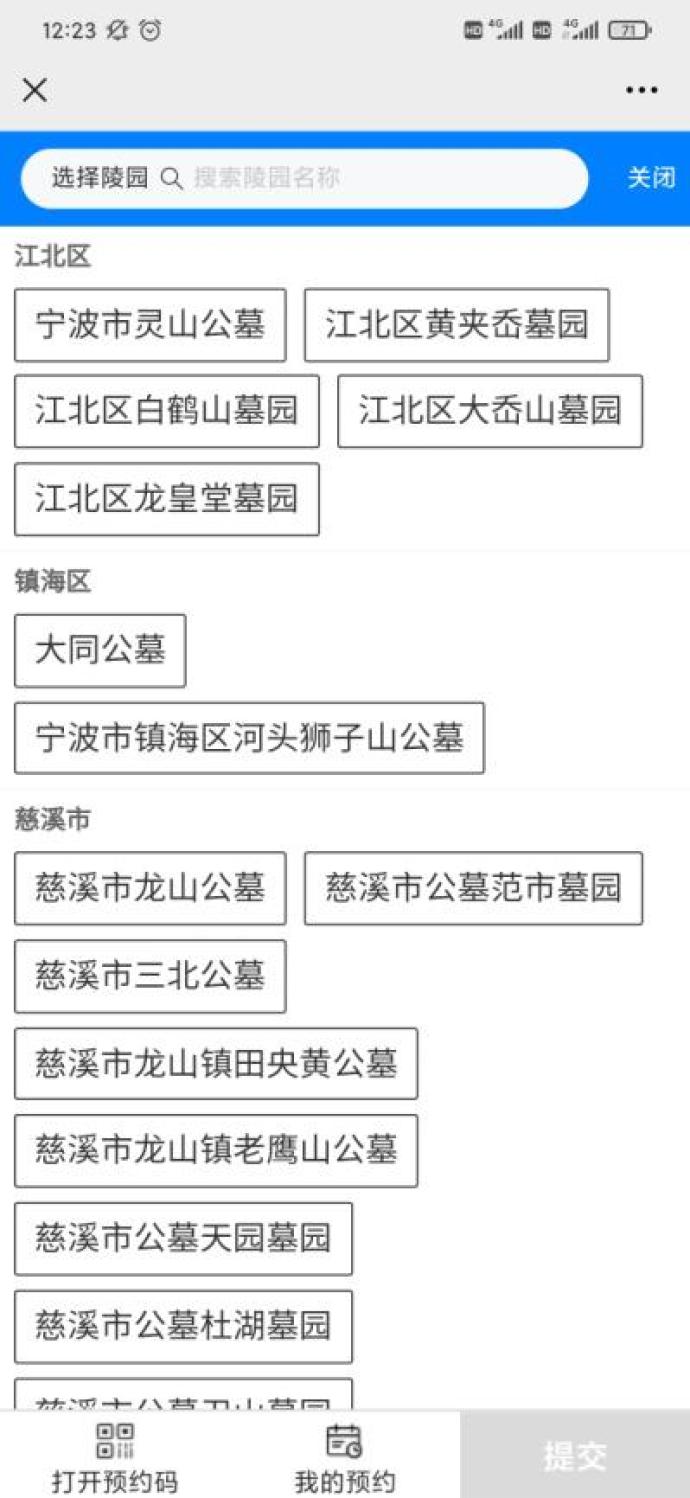Choose 江北区黄夹岙墓园
The image size is (690, 1498).
pyautogui.click(x=456, y=325)
